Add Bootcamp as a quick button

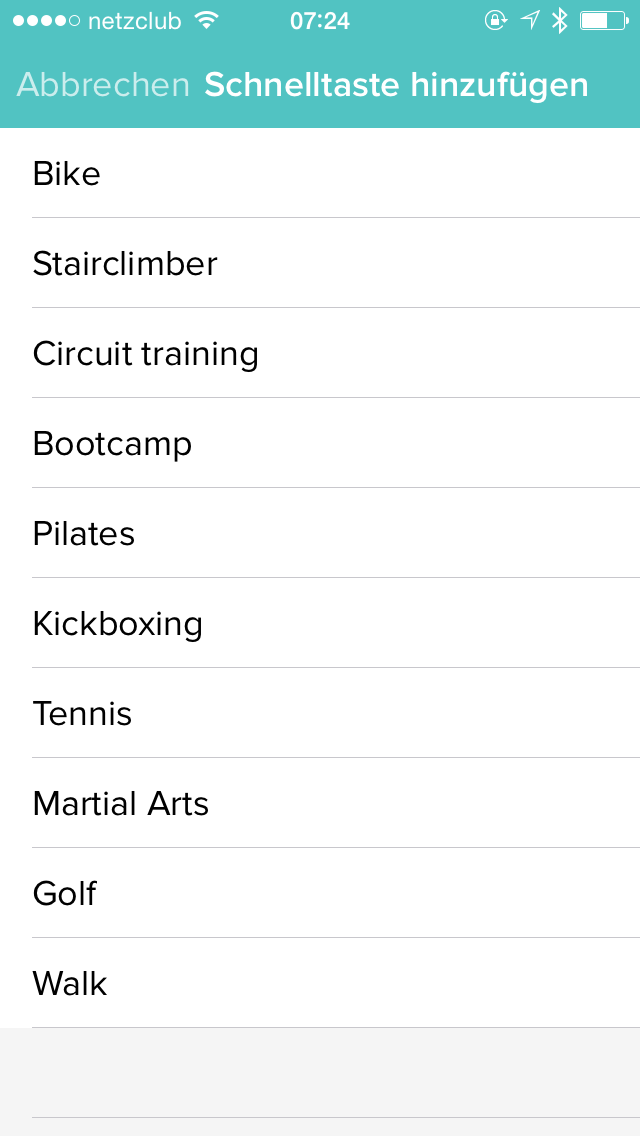[x=320, y=443]
